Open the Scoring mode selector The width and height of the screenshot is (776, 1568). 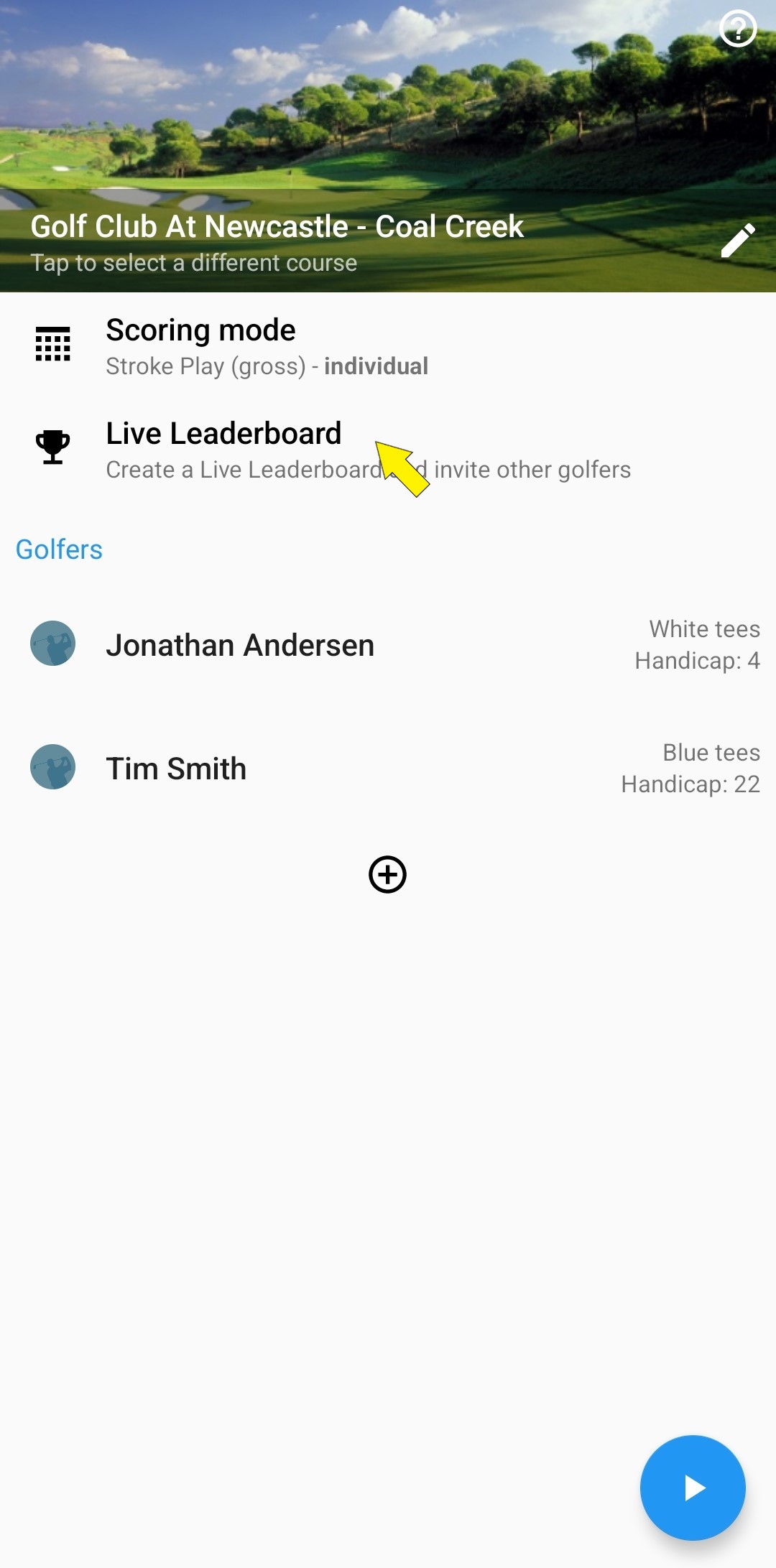(200, 330)
